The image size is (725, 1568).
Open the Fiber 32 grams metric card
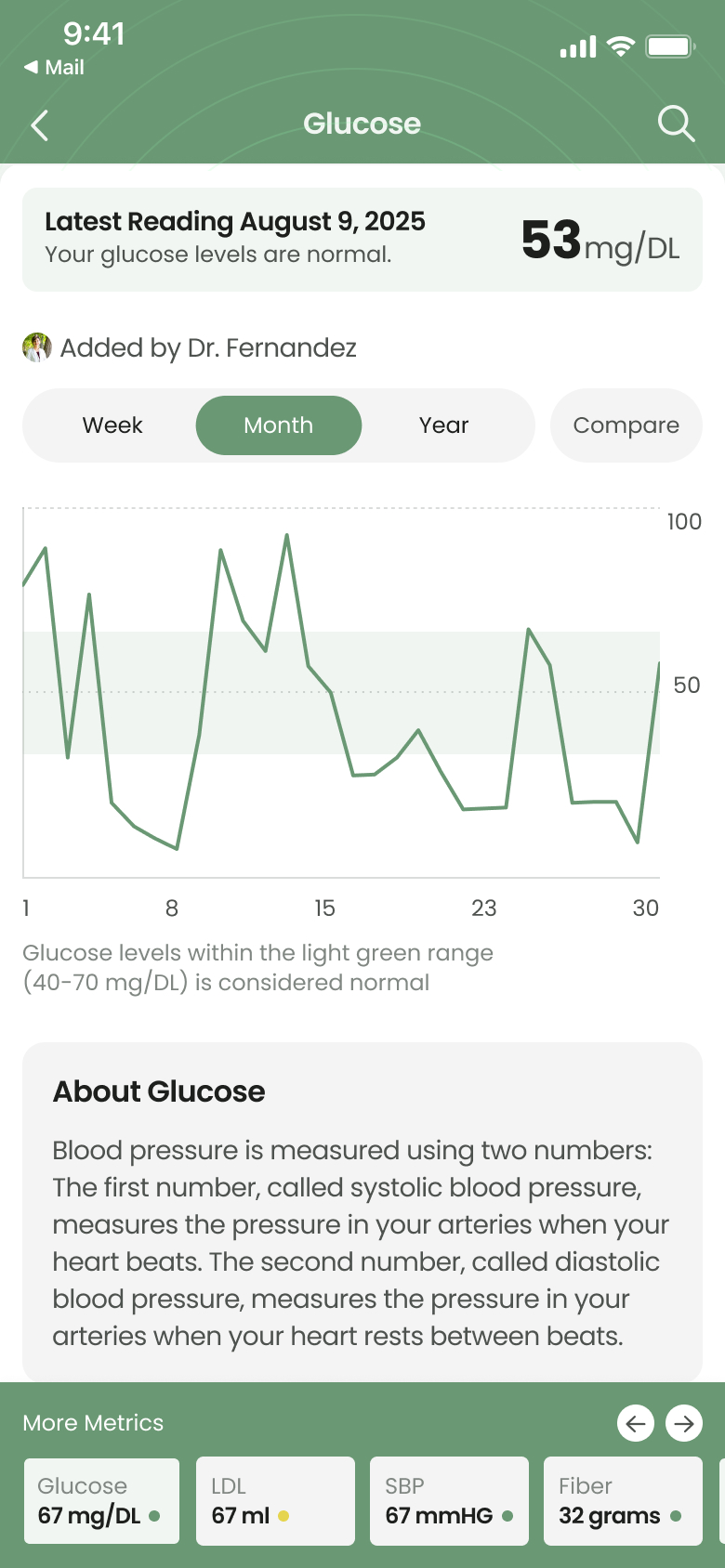(623, 1501)
